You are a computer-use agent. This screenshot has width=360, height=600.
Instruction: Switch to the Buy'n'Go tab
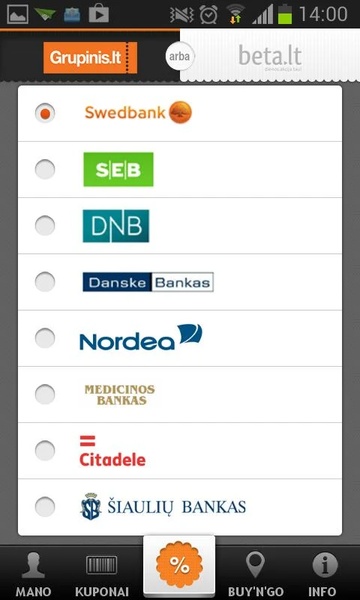256,575
